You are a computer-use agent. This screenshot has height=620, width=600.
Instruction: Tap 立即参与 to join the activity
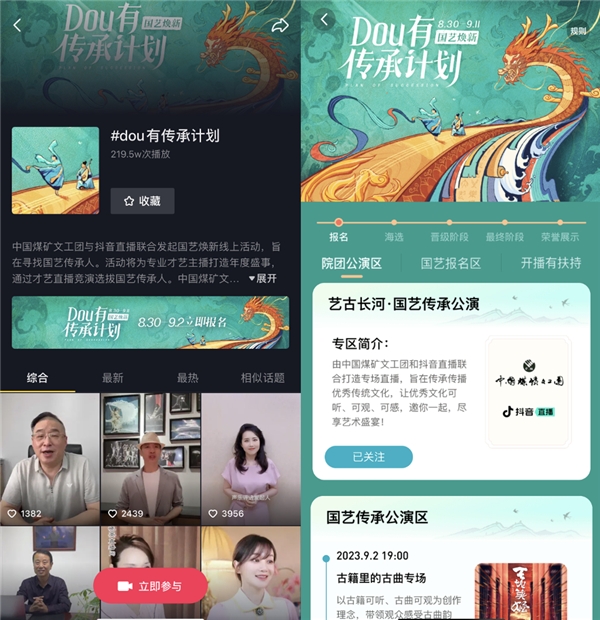coord(150,586)
